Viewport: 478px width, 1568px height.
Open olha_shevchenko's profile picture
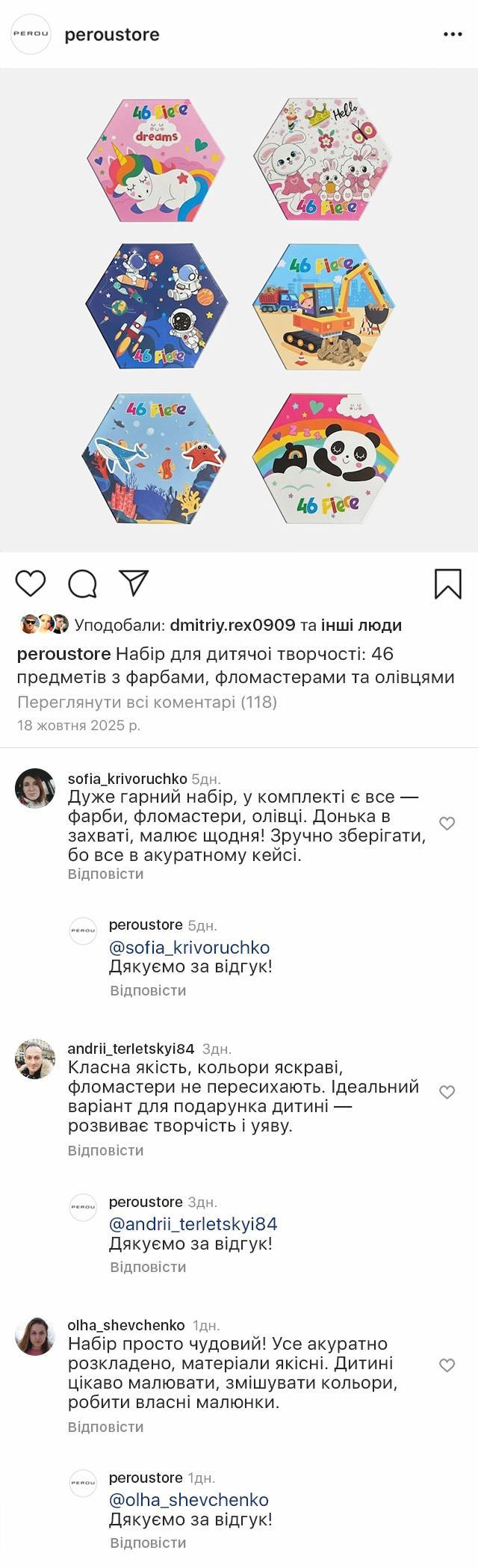tap(35, 1336)
